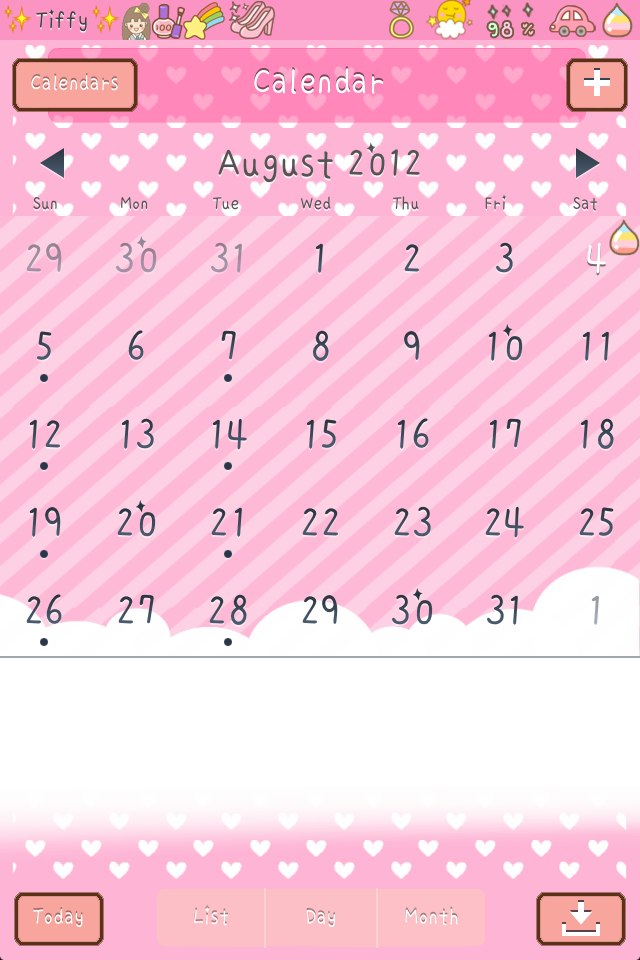Switch to the List view
The image size is (640, 960).
click(x=211, y=917)
